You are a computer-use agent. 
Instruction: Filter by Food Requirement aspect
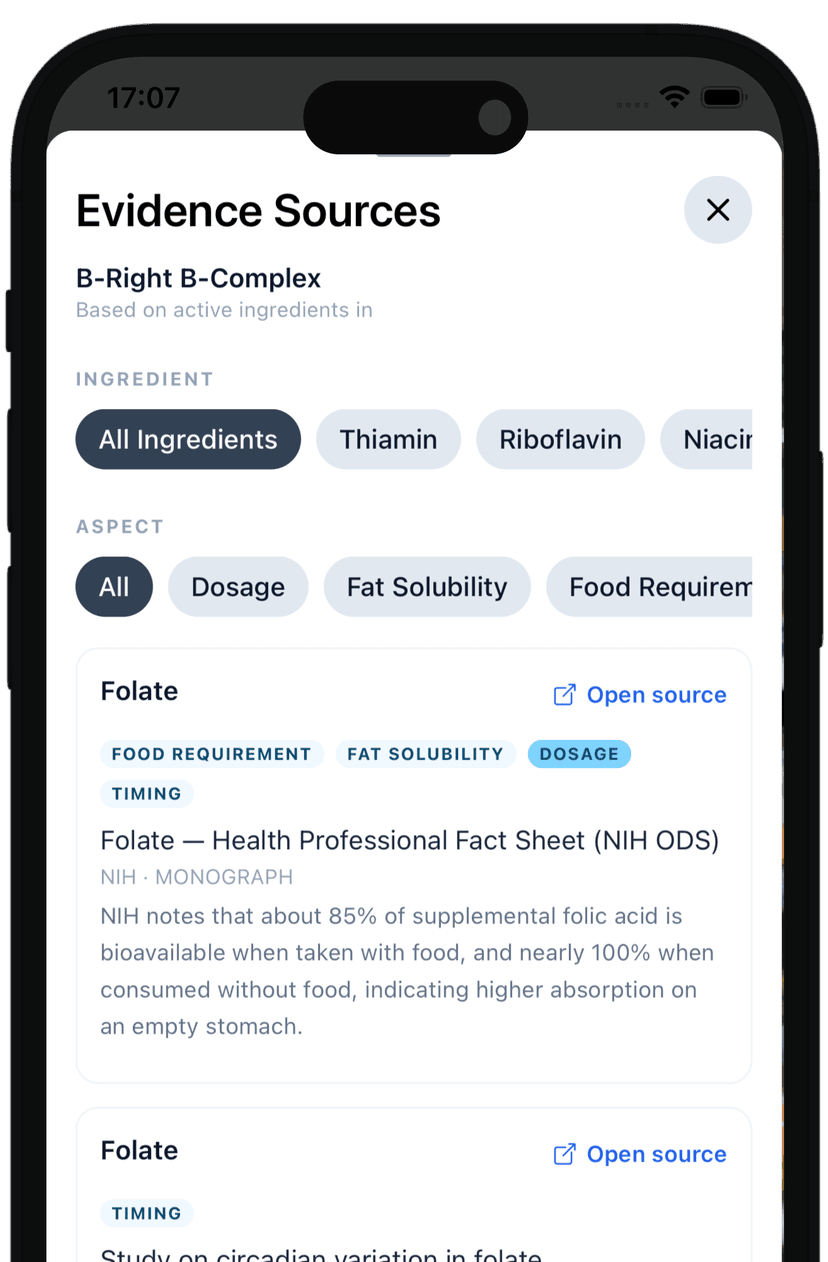(656, 587)
